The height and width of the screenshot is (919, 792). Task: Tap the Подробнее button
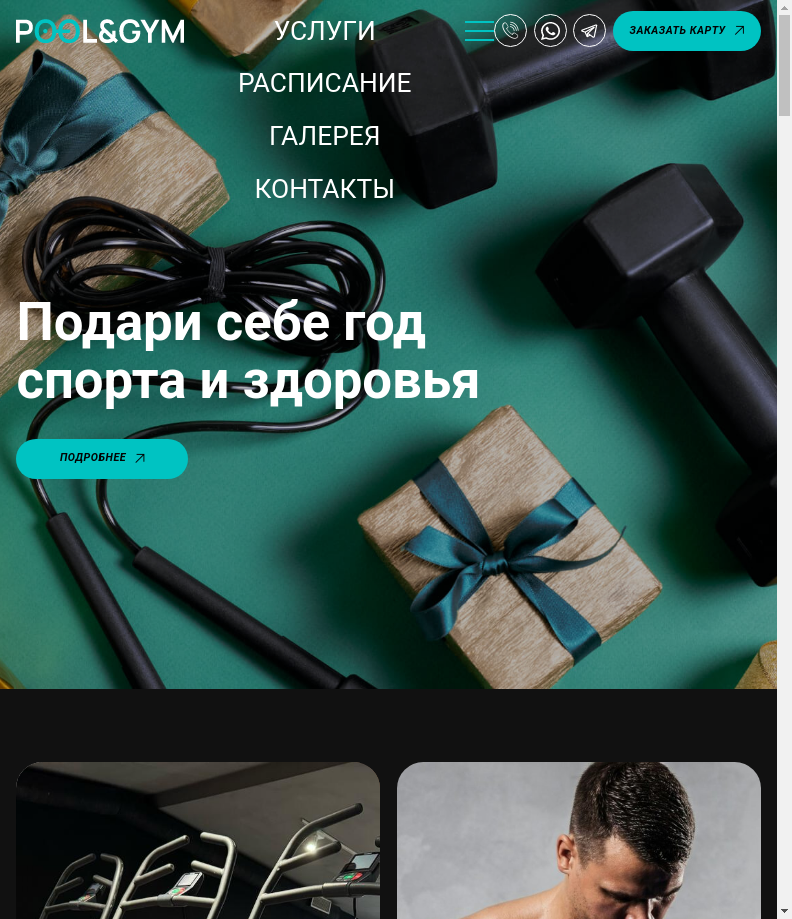tap(102, 458)
